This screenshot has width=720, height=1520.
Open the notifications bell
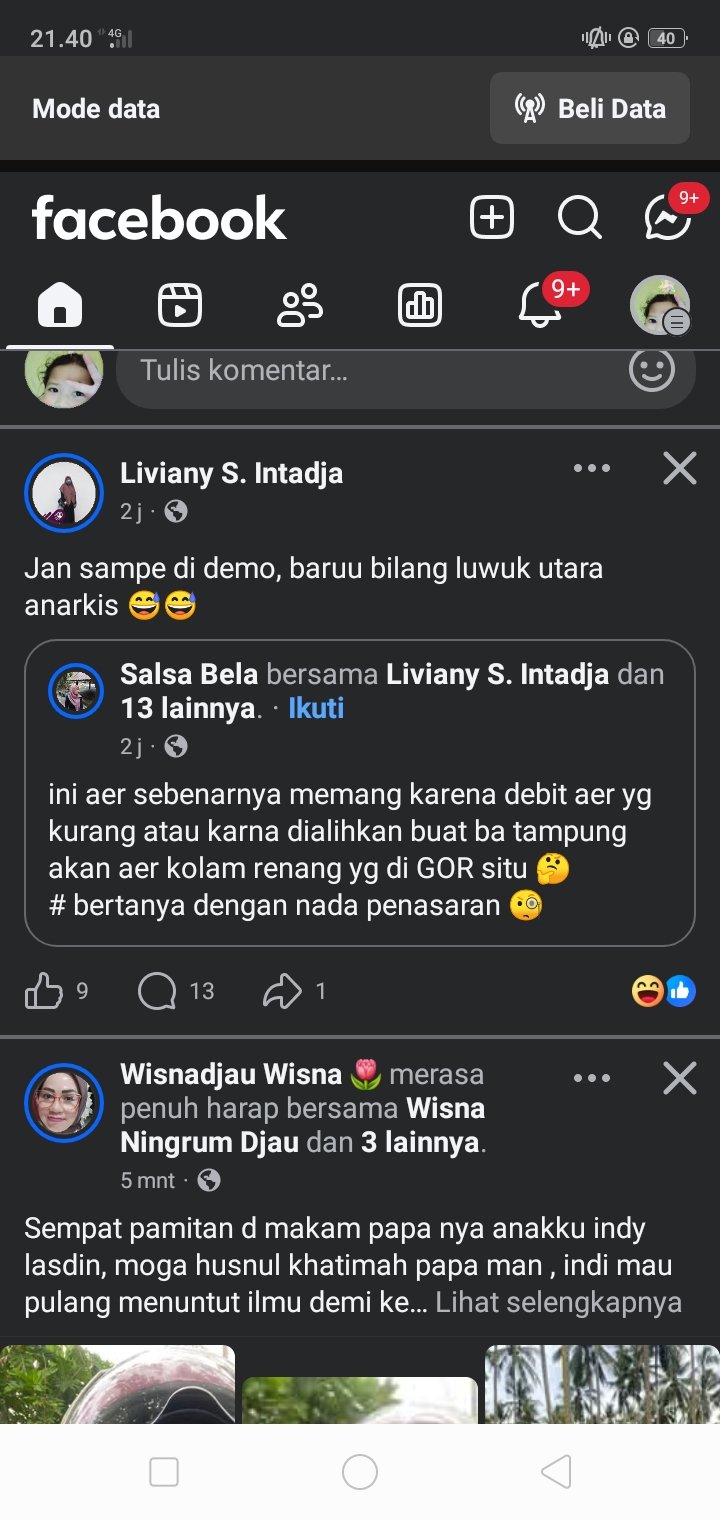(540, 305)
